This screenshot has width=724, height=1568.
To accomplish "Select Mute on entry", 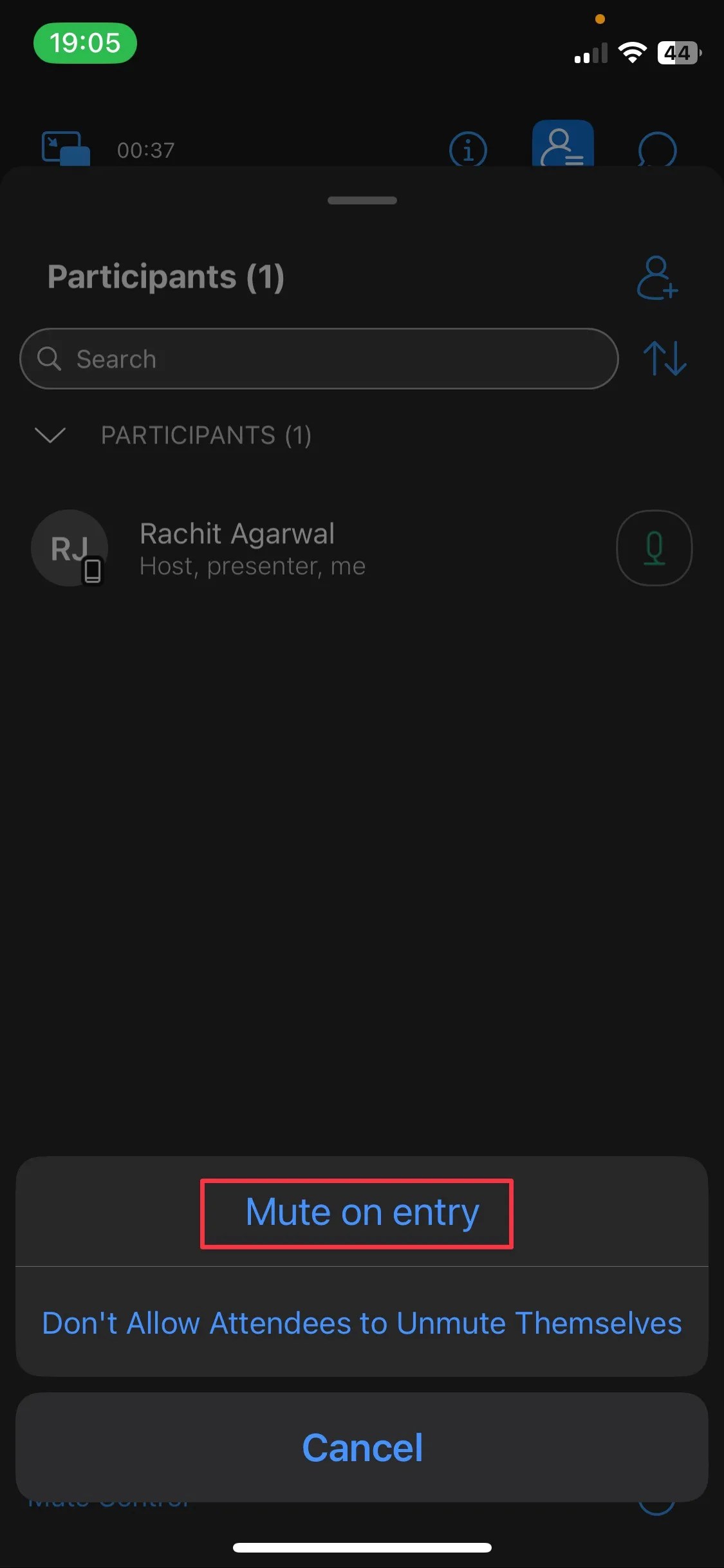I will tap(362, 1213).
